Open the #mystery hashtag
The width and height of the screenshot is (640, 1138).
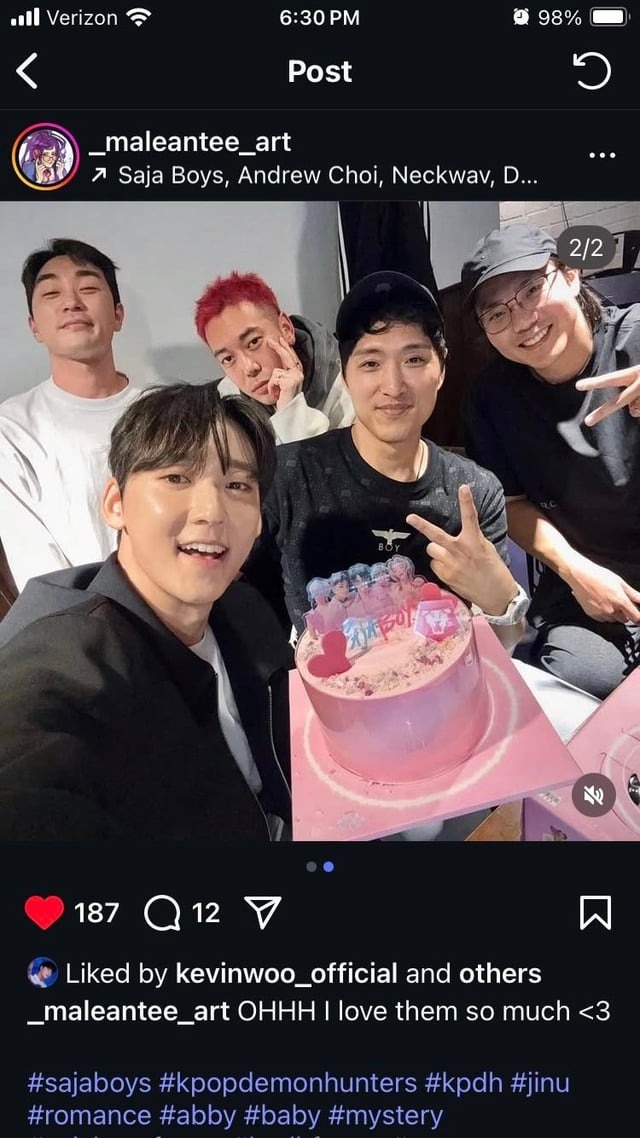coord(394,1114)
